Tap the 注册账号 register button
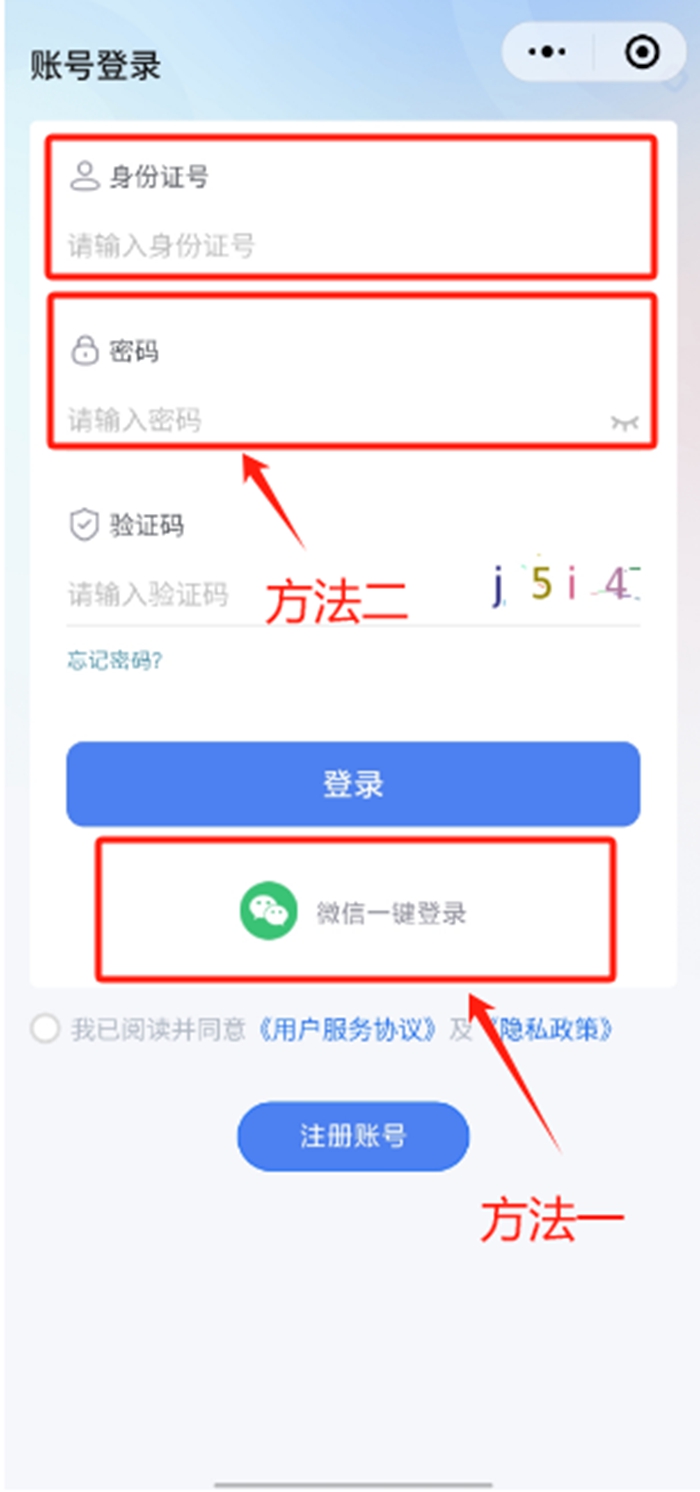The height and width of the screenshot is (1492, 700). pyautogui.click(x=353, y=1136)
